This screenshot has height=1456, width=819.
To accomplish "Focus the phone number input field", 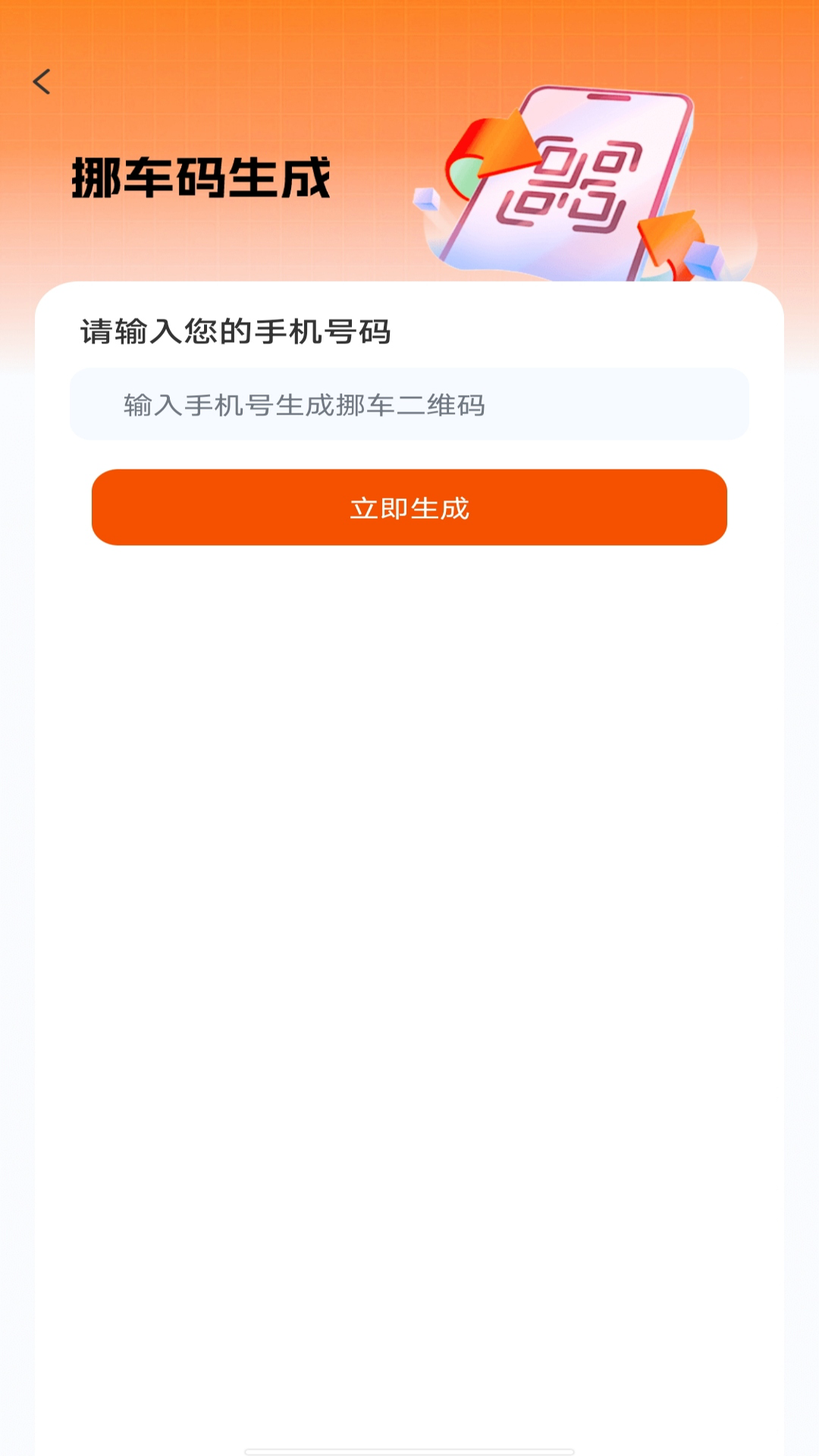I will point(409,405).
